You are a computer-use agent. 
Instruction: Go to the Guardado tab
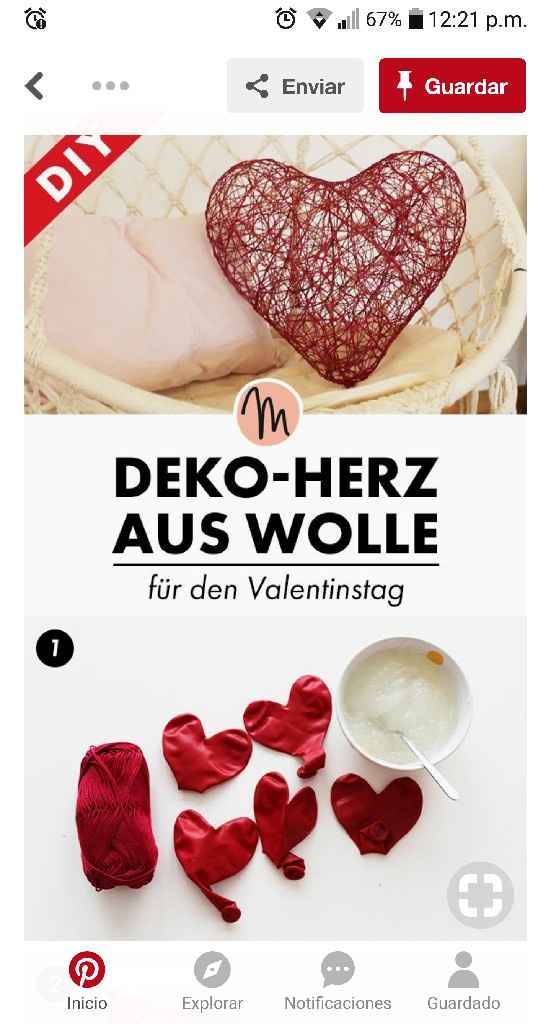[464, 981]
